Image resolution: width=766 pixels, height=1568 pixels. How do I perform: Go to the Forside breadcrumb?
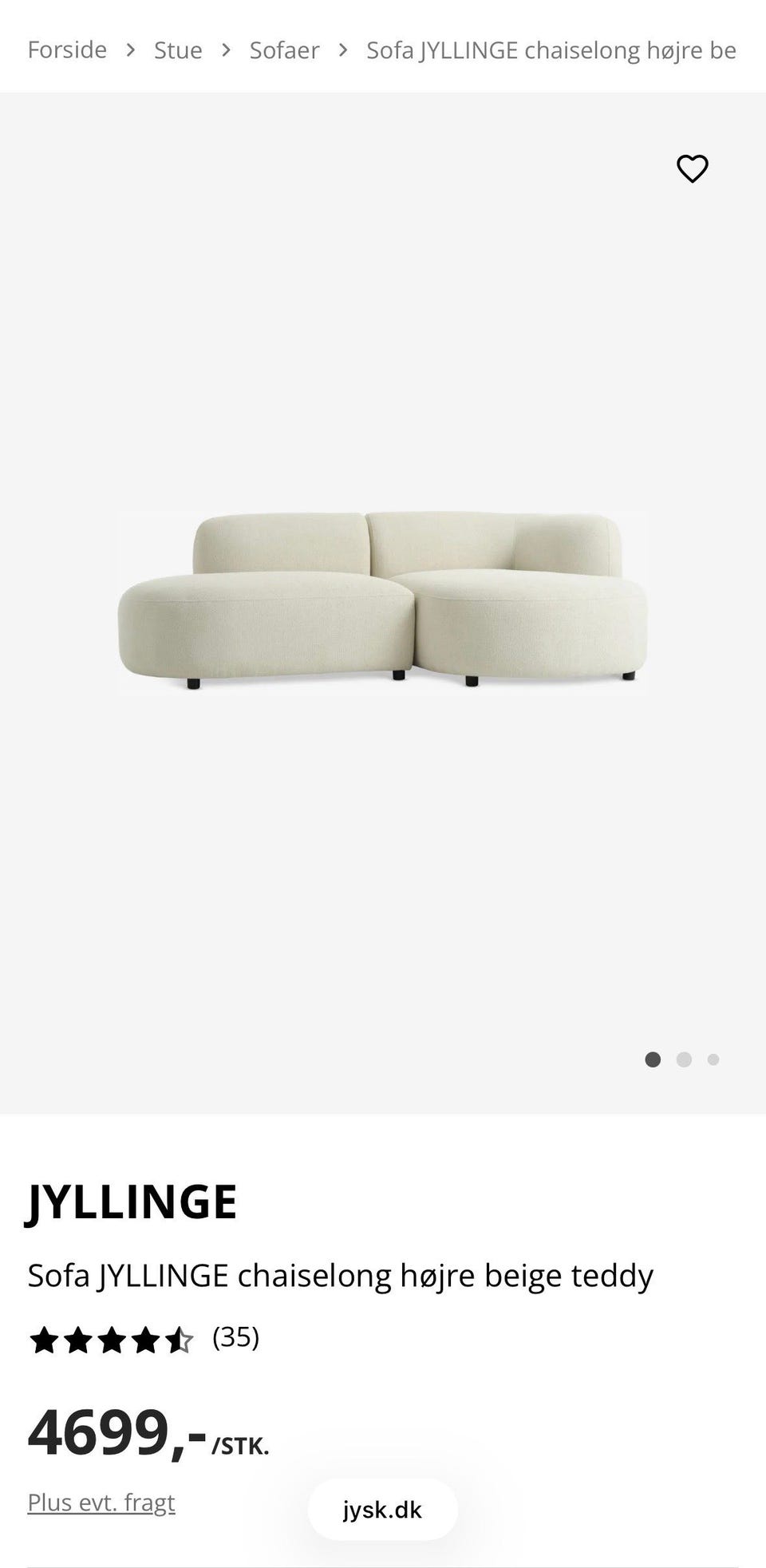click(67, 50)
